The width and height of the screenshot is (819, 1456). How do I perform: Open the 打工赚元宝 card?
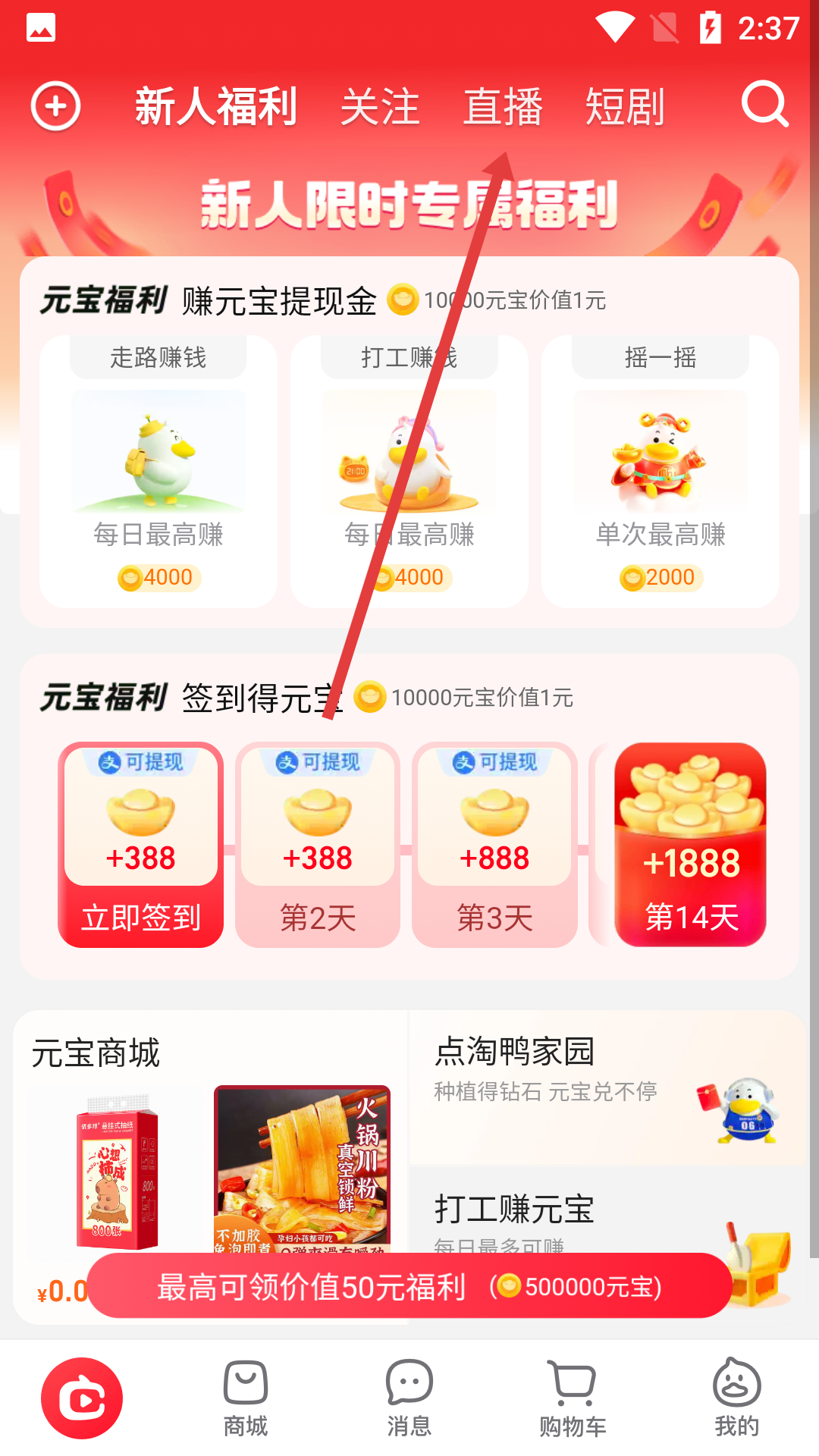[x=607, y=1210]
